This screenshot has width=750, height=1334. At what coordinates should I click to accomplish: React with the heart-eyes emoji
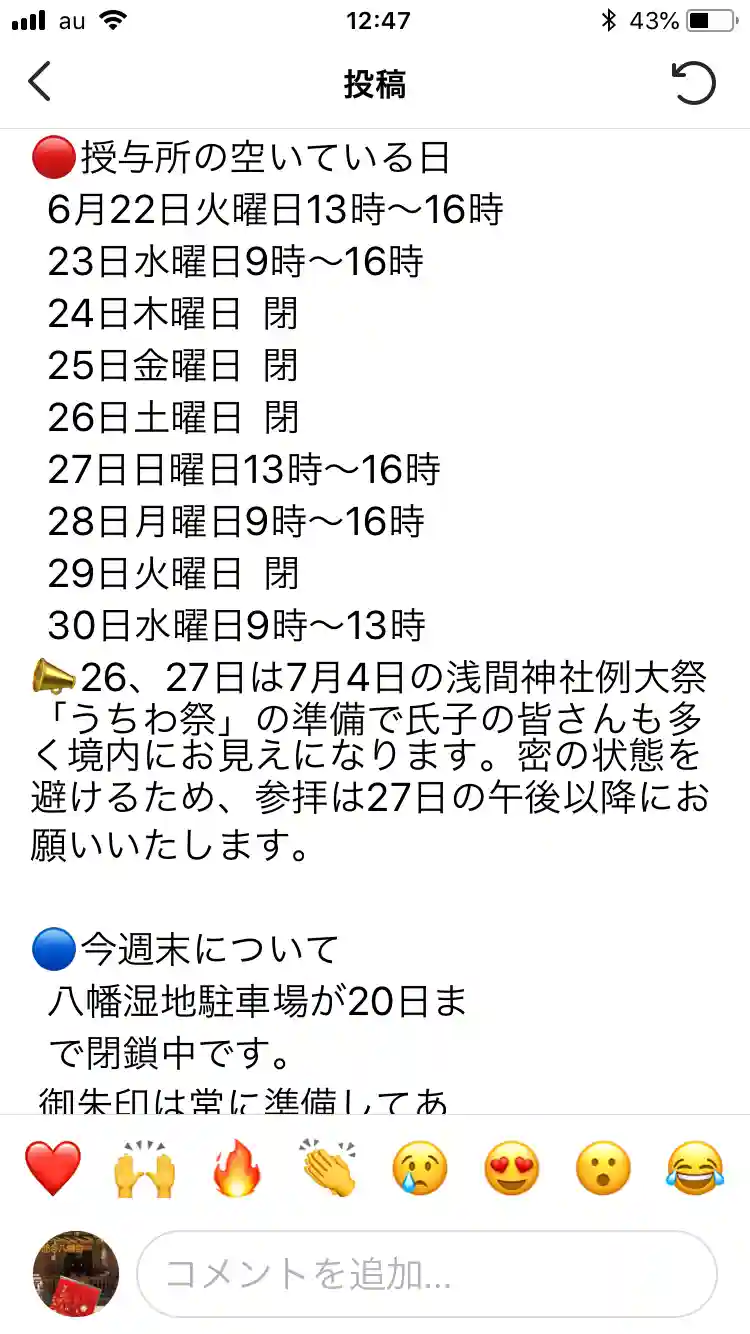pos(512,1168)
